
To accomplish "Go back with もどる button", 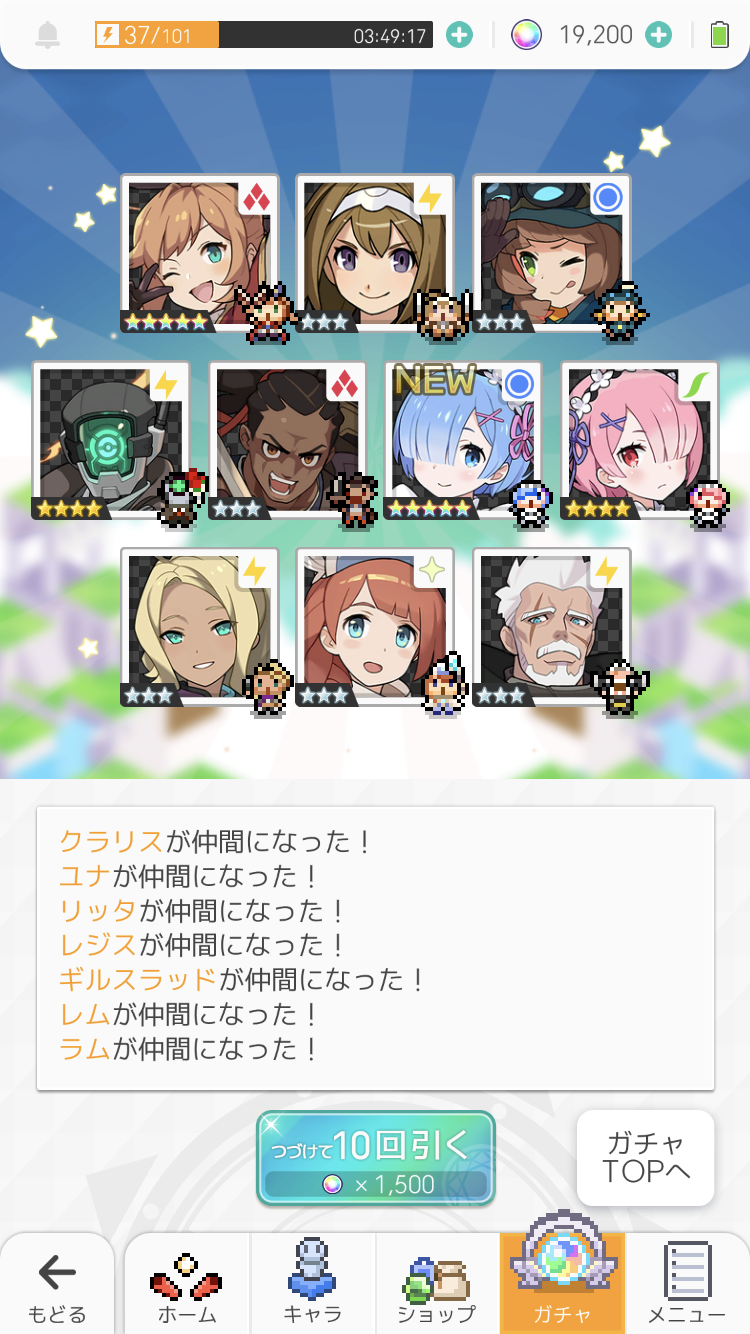I will pyautogui.click(x=57, y=1285).
